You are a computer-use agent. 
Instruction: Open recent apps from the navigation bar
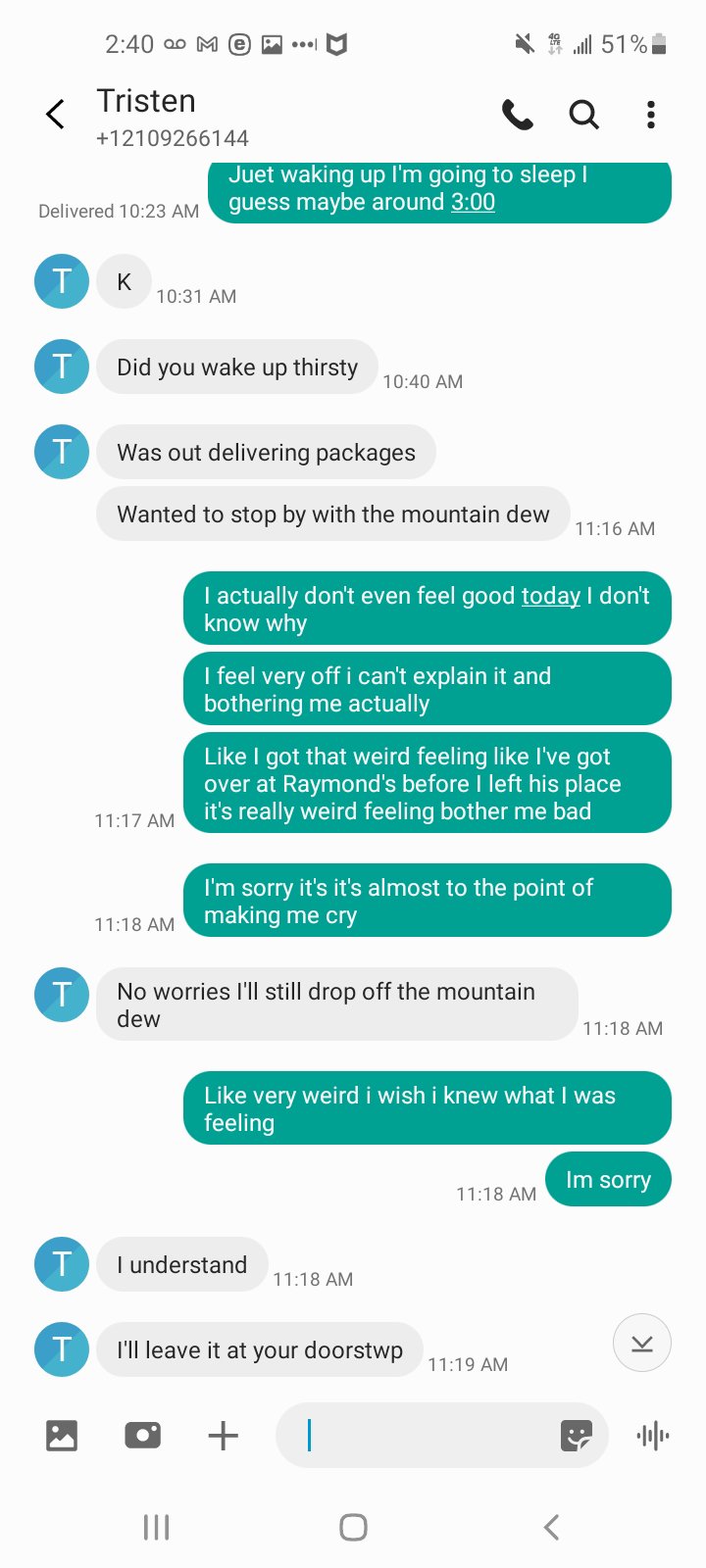(x=157, y=1527)
